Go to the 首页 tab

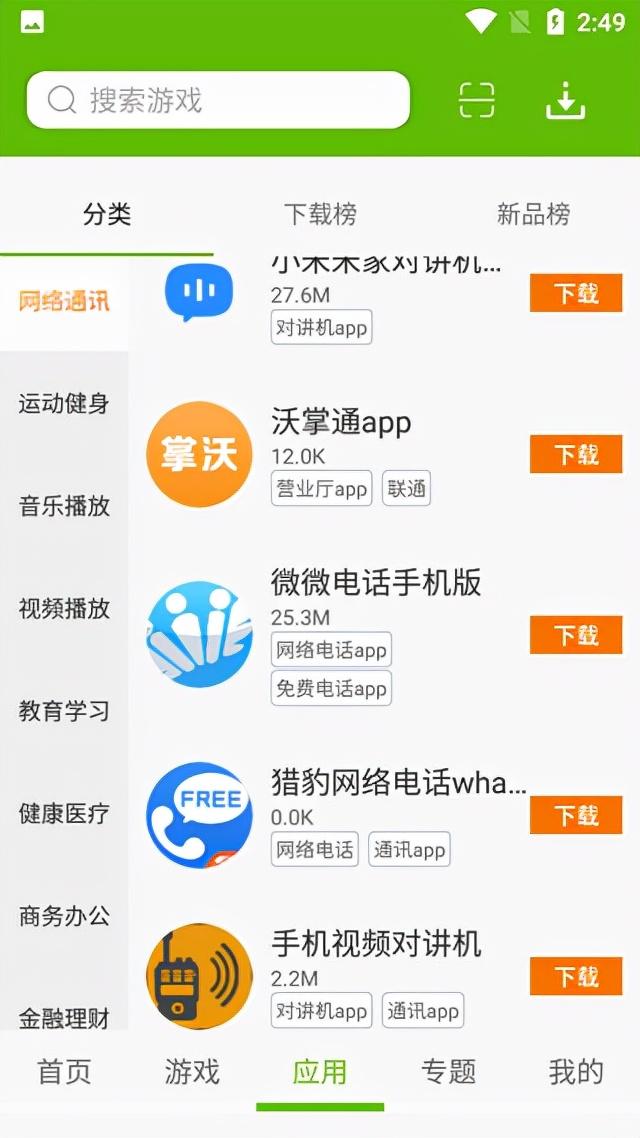click(x=64, y=1072)
